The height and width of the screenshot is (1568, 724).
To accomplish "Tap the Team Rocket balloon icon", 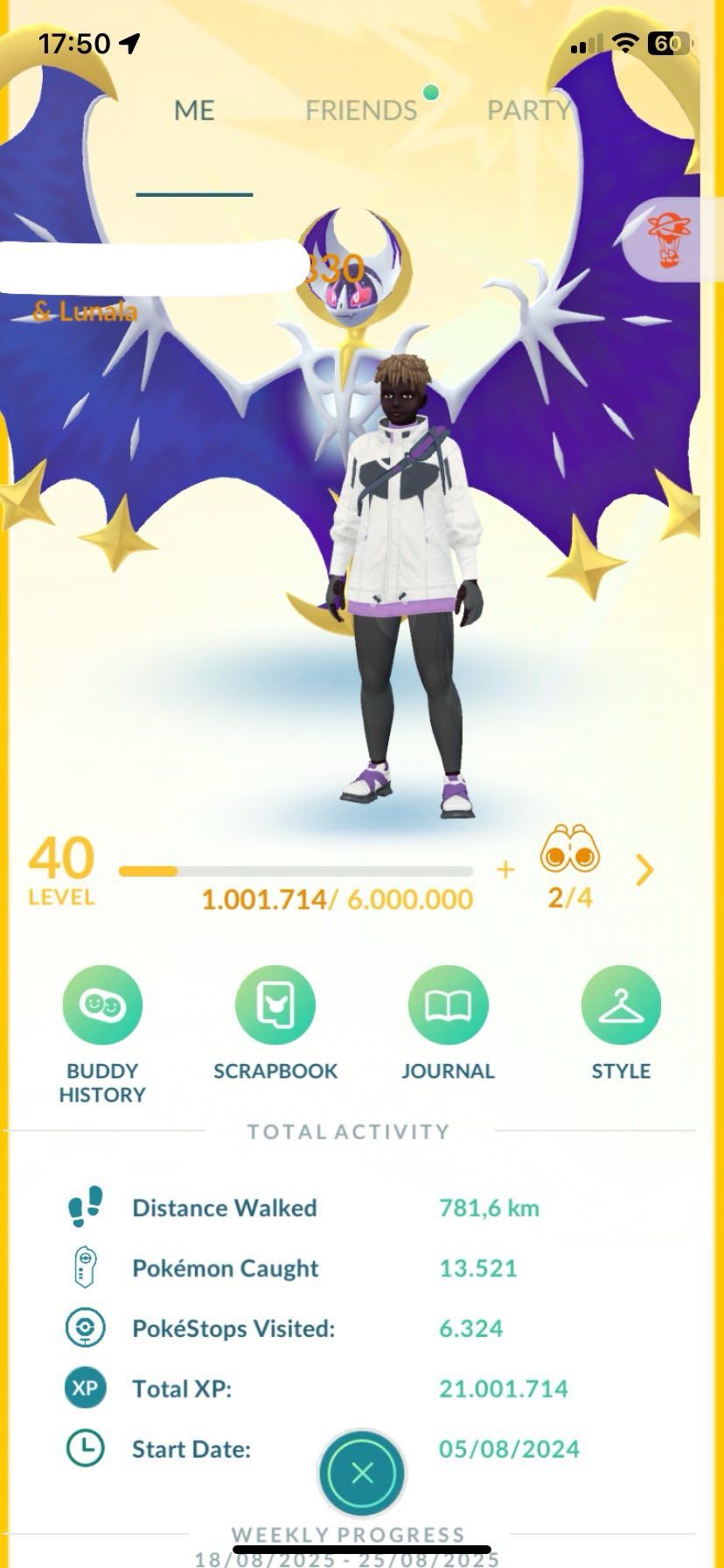I will (670, 239).
